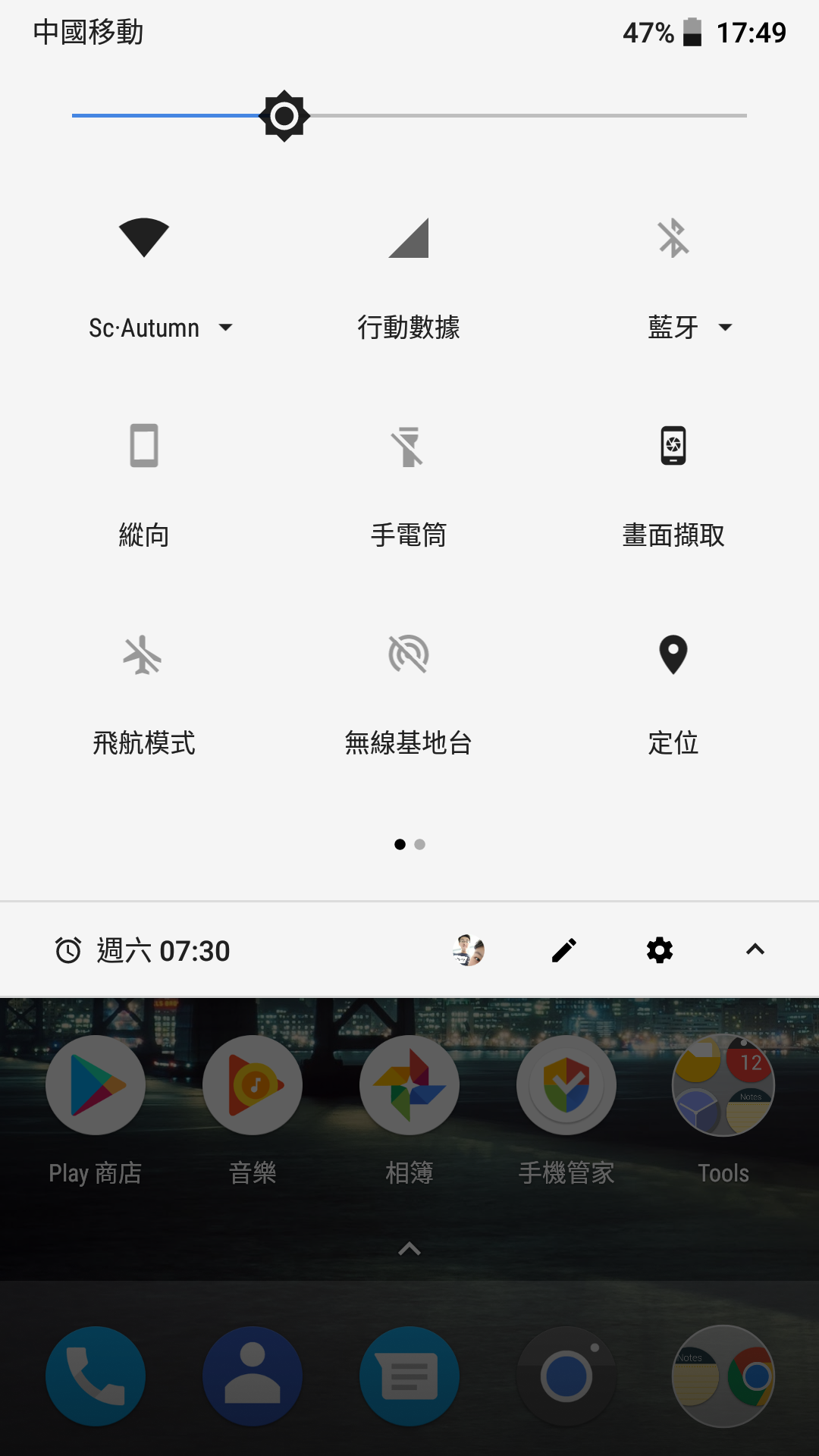This screenshot has height=1456, width=819.
Task: Collapse the quick settings panel
Action: click(x=755, y=950)
